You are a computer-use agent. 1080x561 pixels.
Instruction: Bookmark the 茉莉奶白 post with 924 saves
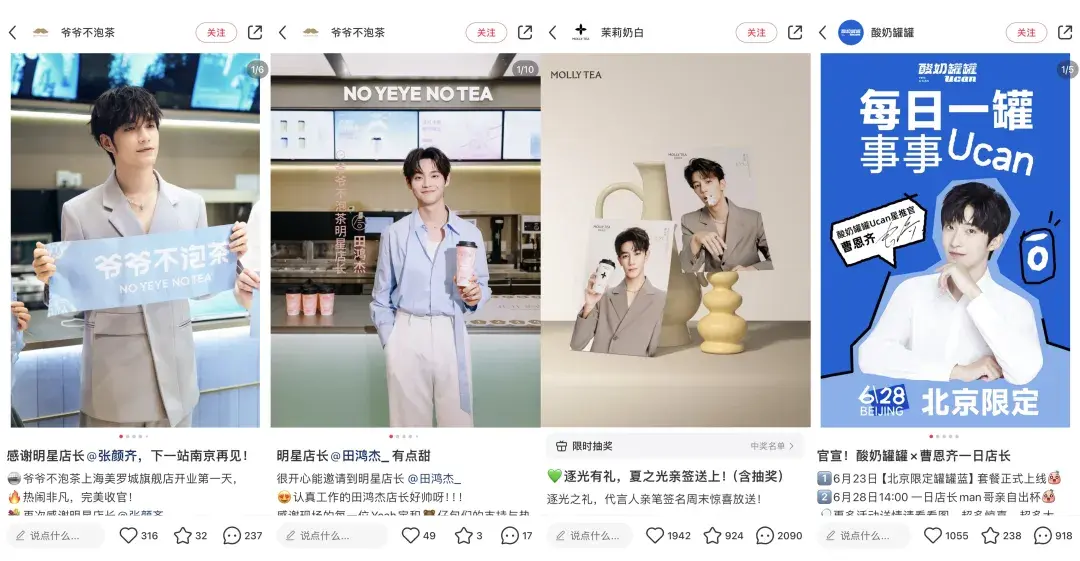712,536
